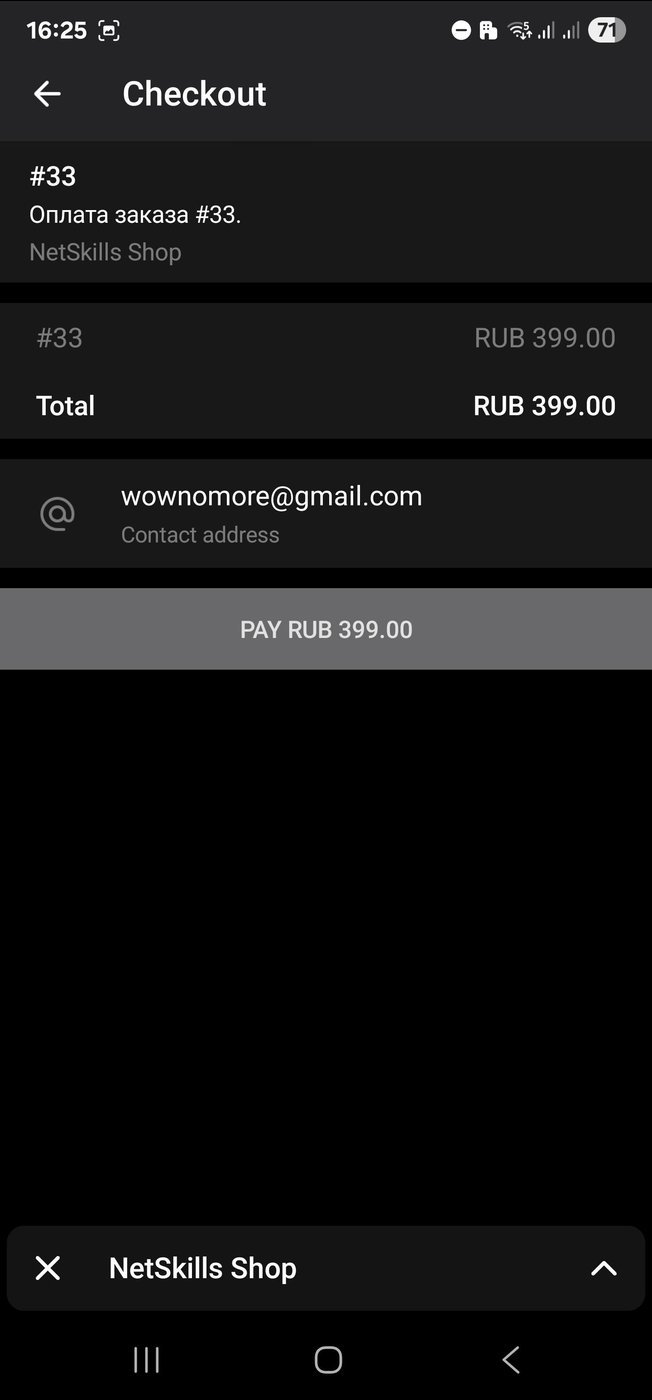The width and height of the screenshot is (652, 1400).
Task: Close the NetSkills Shop mini app bar
Action: coord(48,1268)
